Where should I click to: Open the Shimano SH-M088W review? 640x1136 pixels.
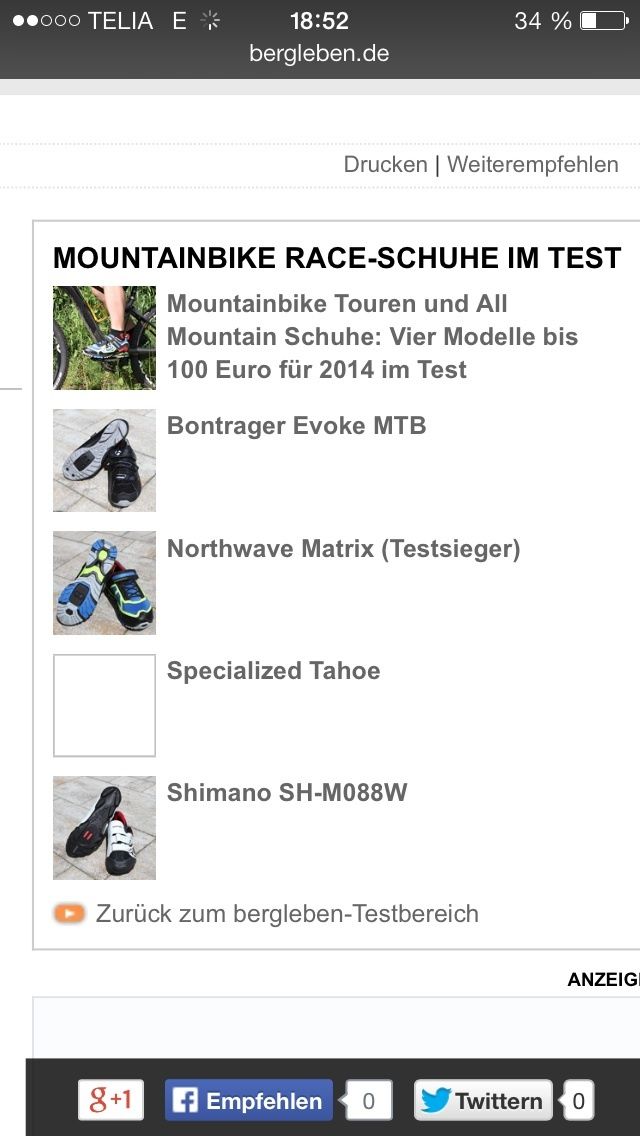tap(287, 793)
